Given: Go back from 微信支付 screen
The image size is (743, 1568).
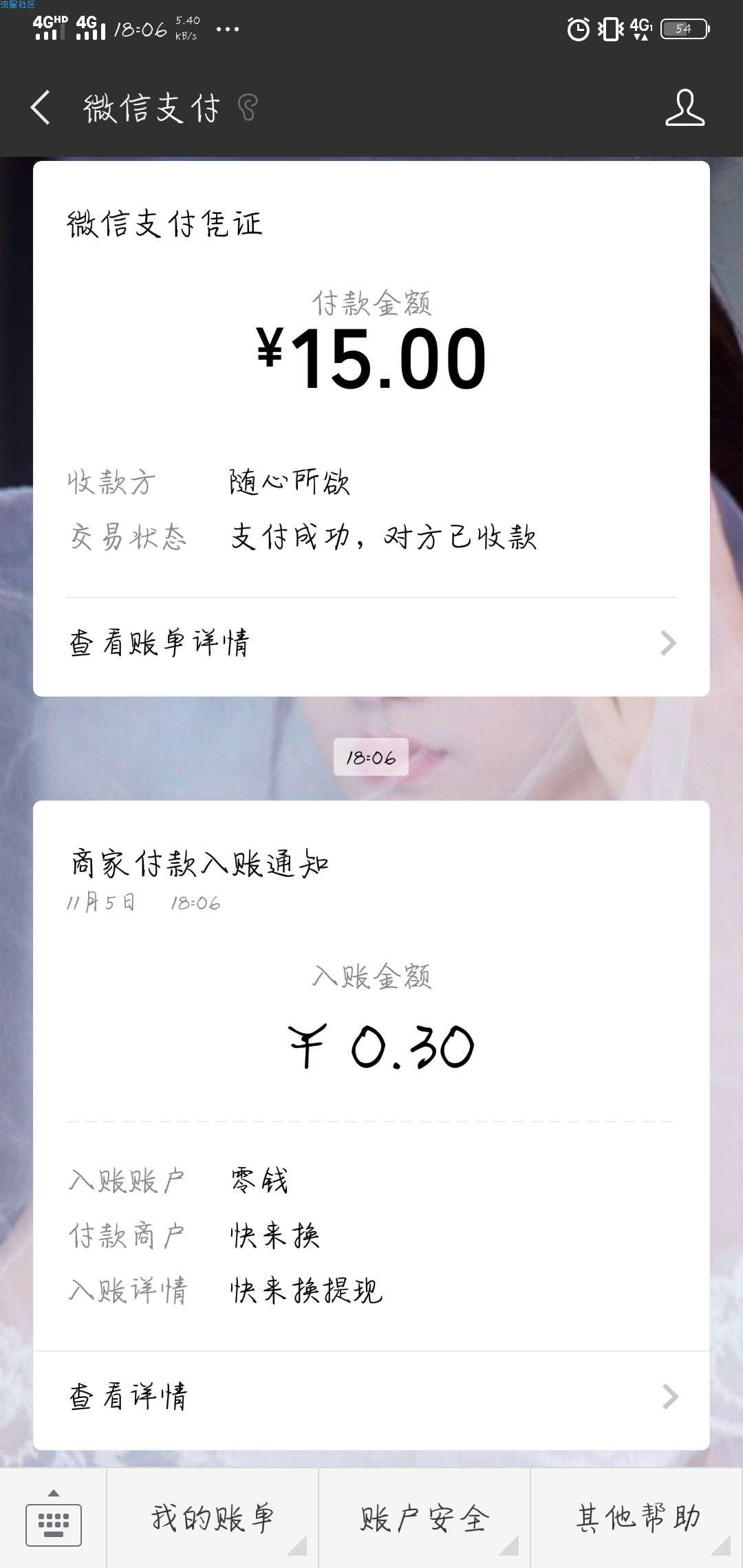Looking at the screenshot, I should (41, 108).
